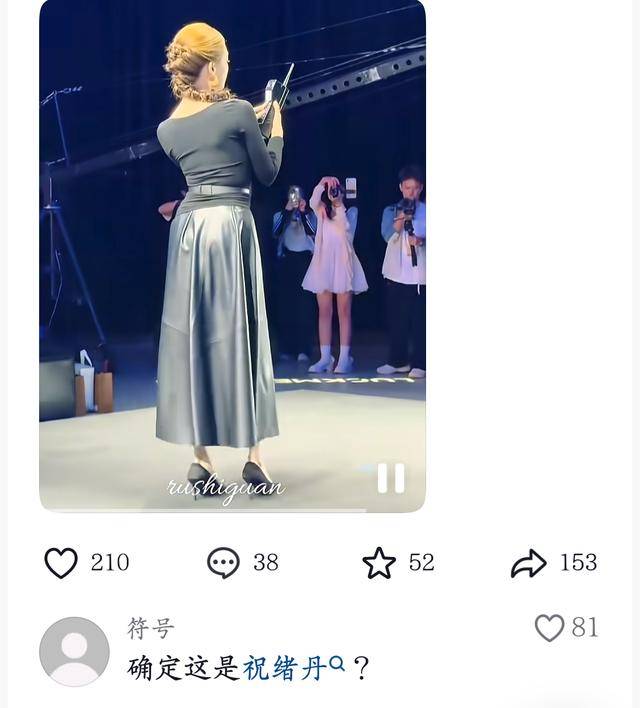Viewport: 640px width, 708px height.
Task: Open the comments with 38 replies
Action: coord(223,563)
